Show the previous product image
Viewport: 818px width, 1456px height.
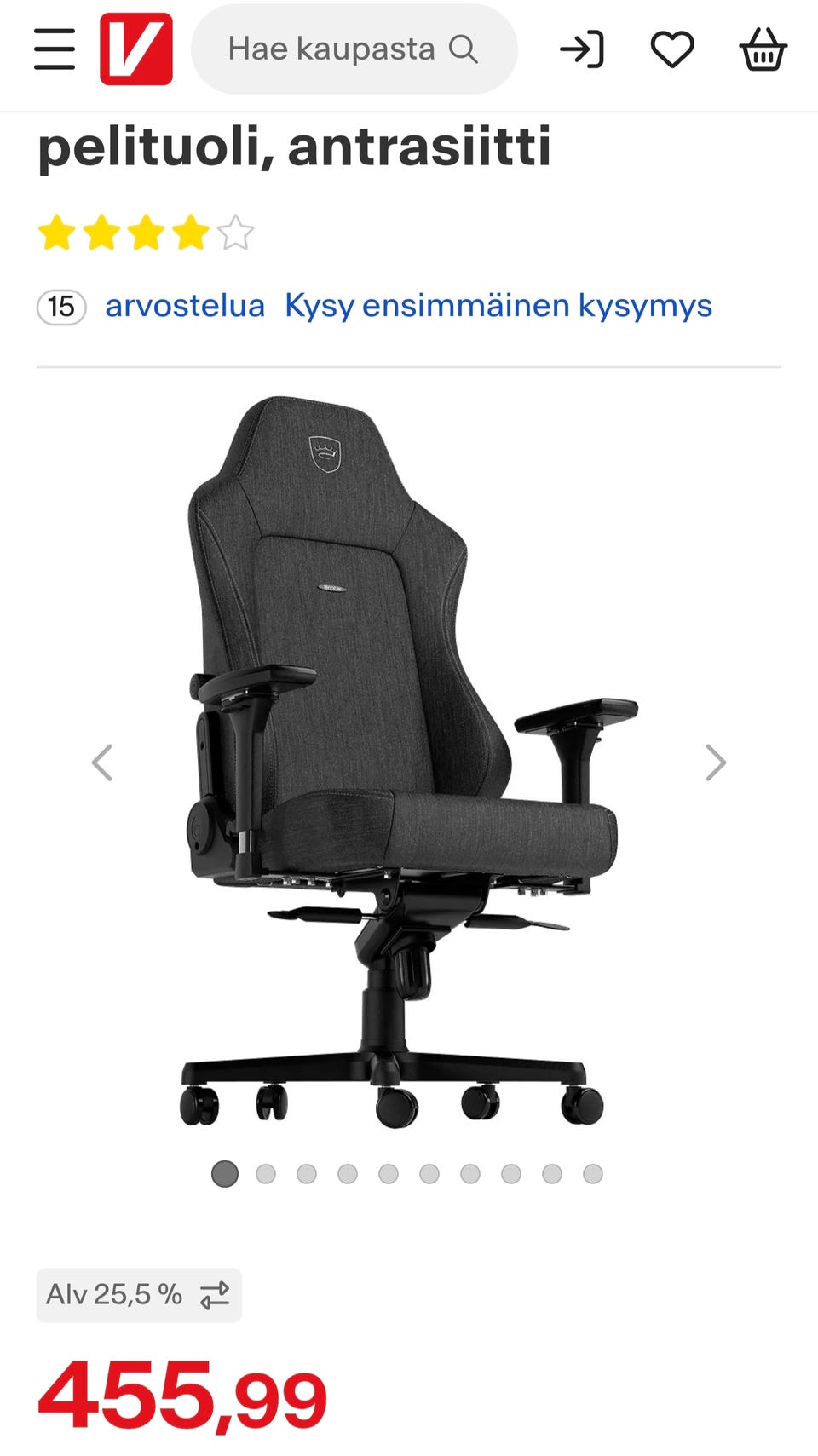click(x=102, y=763)
